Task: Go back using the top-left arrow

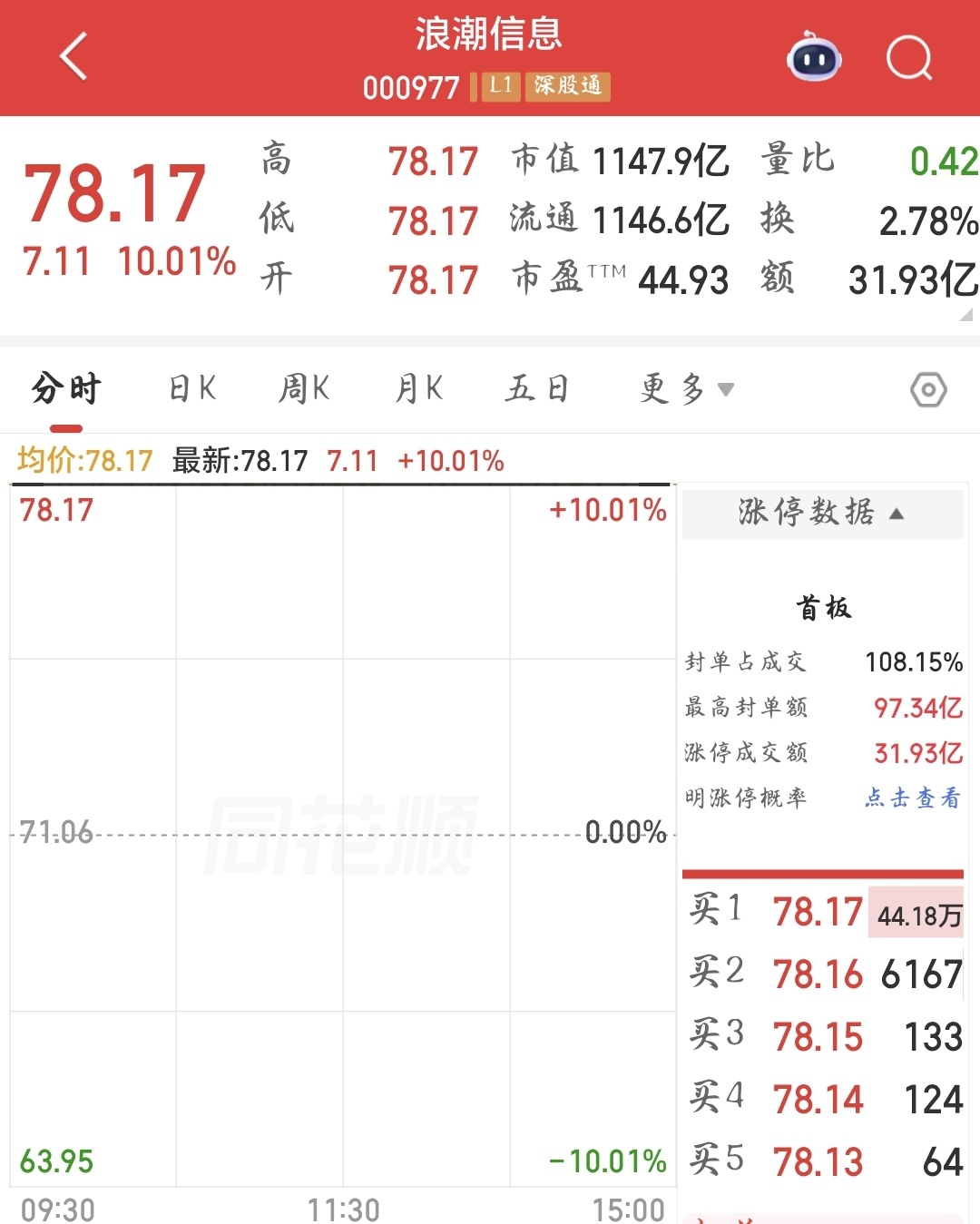Action: click(73, 56)
